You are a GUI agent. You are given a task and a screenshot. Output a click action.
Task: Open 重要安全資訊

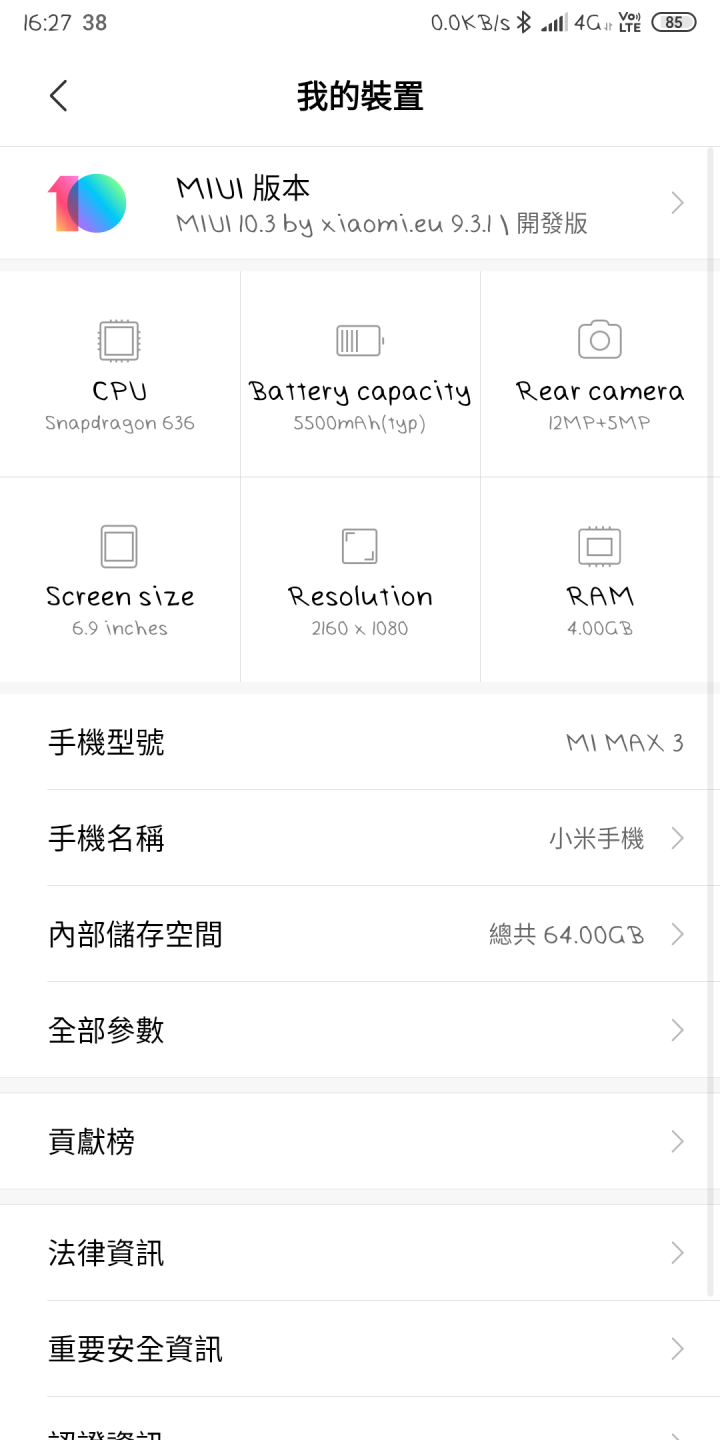point(360,1349)
